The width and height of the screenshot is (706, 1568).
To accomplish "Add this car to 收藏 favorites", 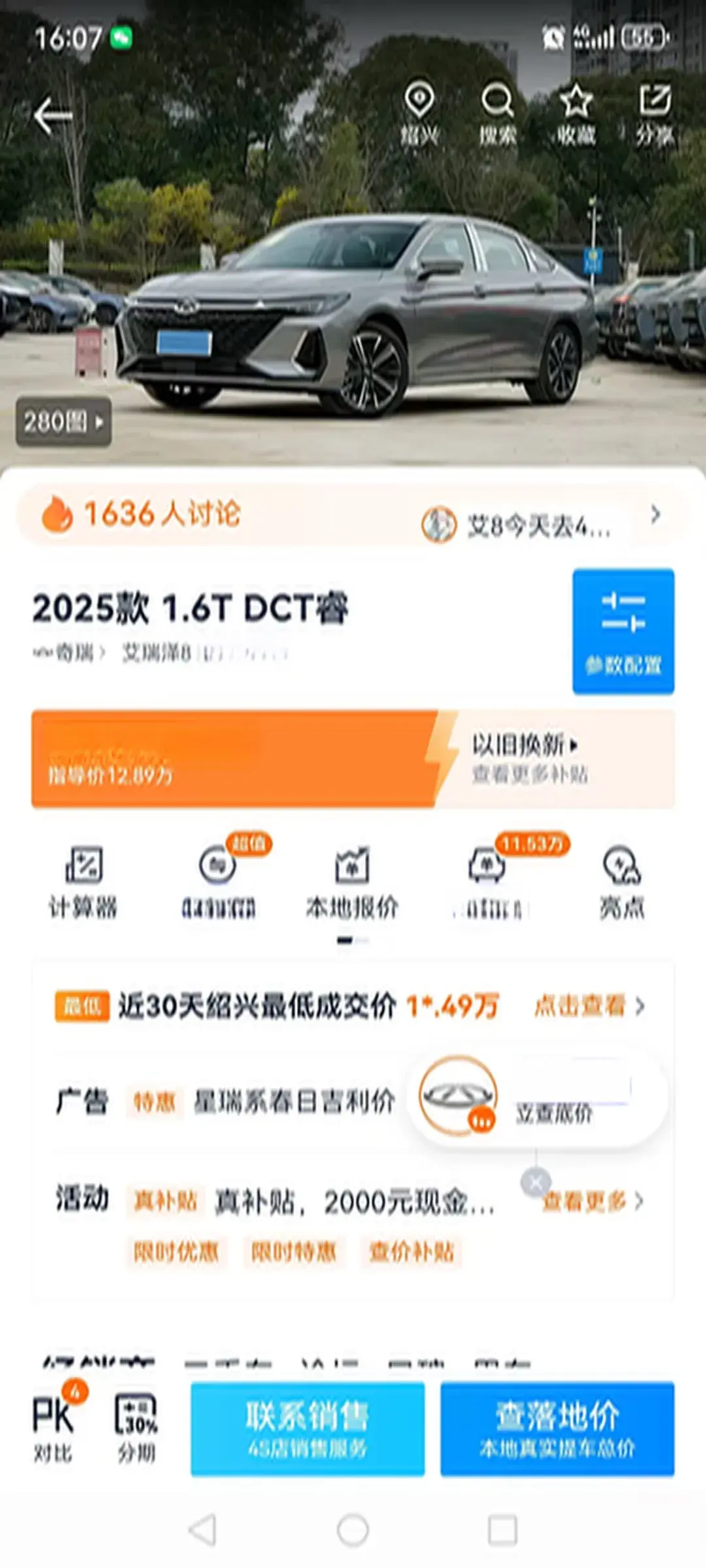I will (576, 114).
